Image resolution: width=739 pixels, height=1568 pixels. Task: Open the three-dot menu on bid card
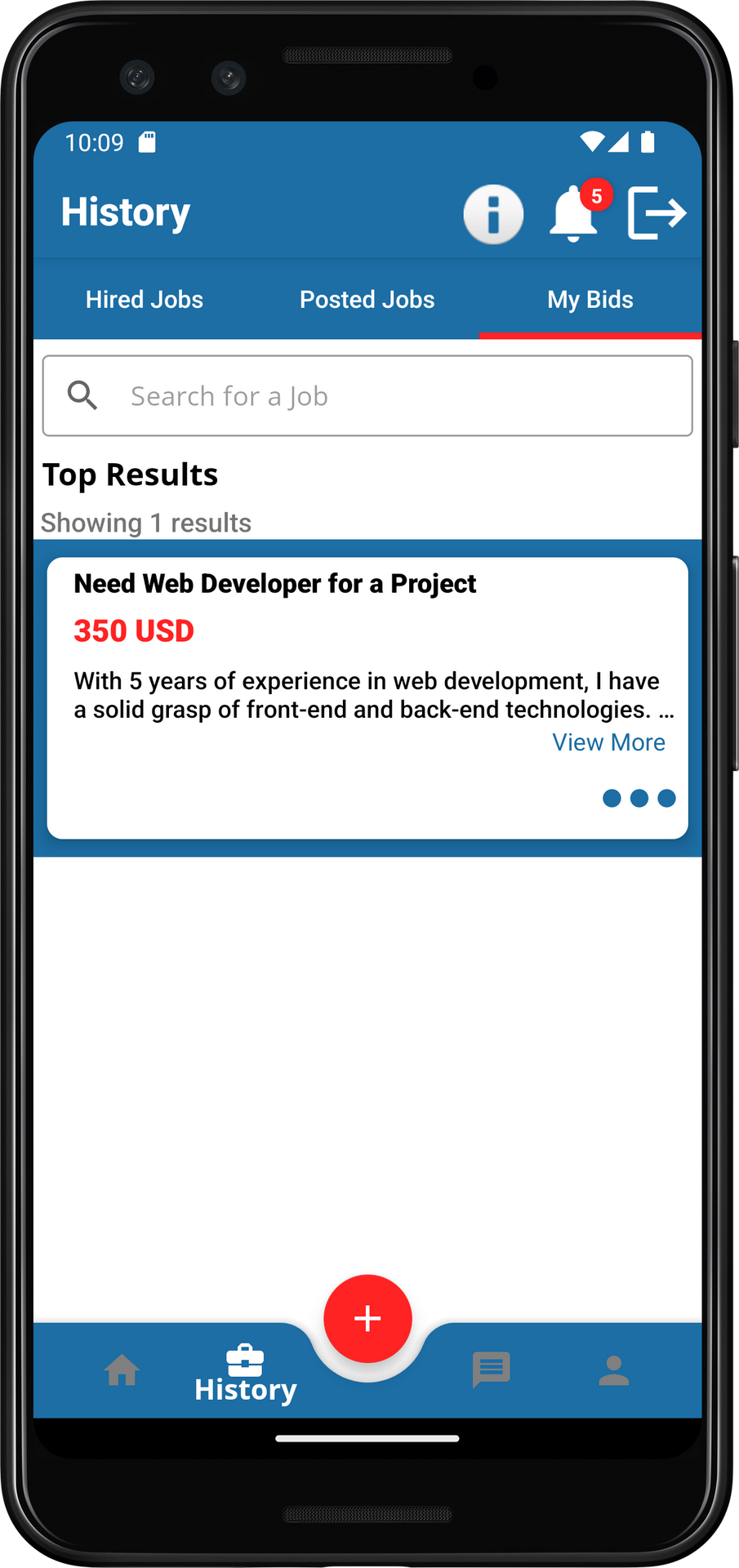click(639, 798)
